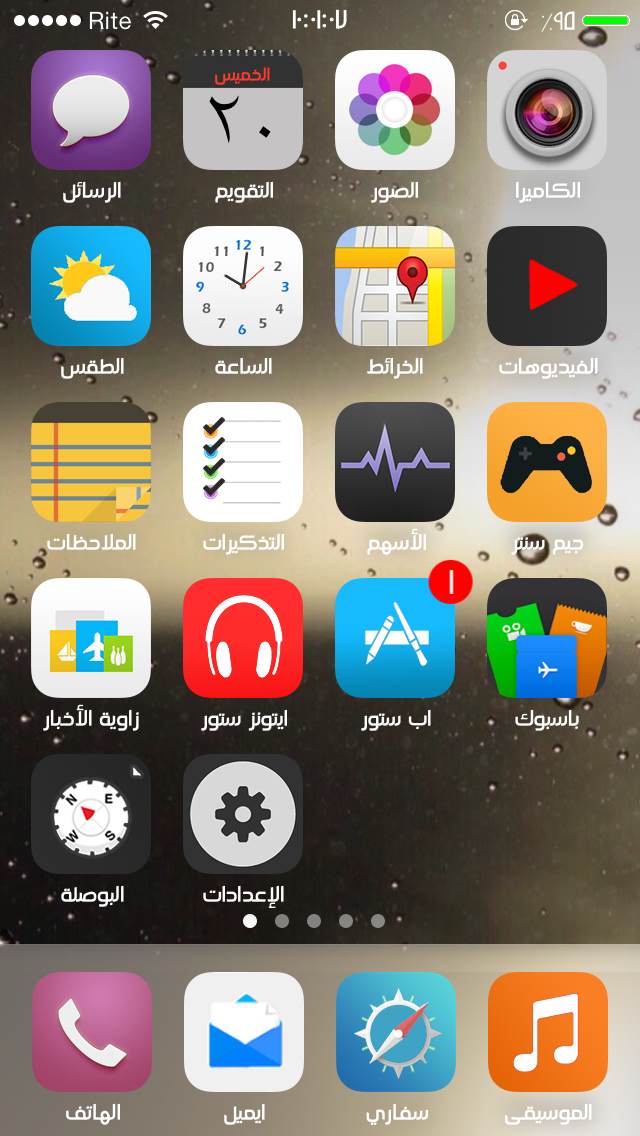Image resolution: width=640 pixels, height=1136 pixels.
Task: Open the Reminders app (التذكيرات)
Action: click(x=243, y=462)
